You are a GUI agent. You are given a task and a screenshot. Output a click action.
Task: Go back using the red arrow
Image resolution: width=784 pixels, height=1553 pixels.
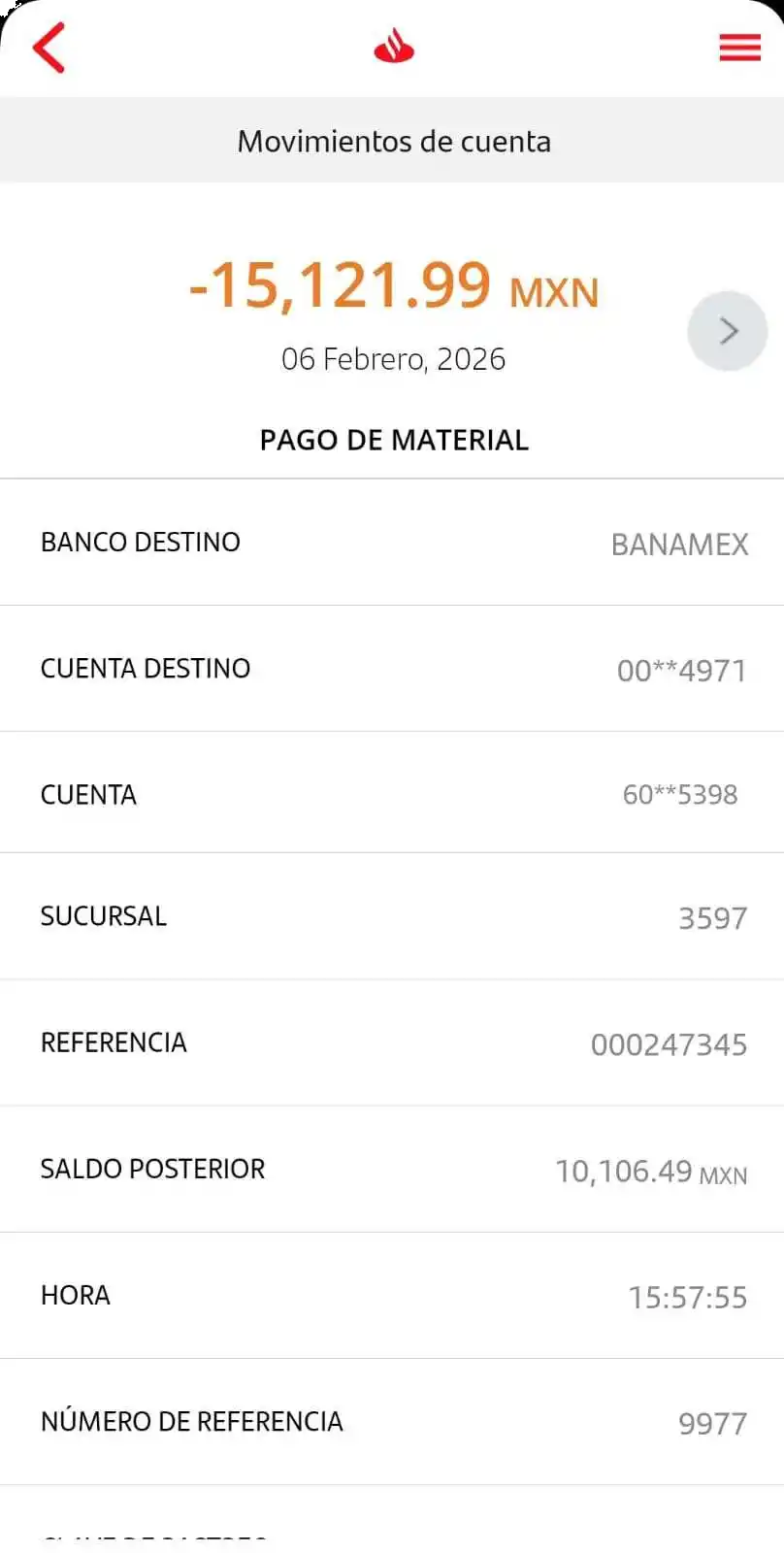(49, 48)
